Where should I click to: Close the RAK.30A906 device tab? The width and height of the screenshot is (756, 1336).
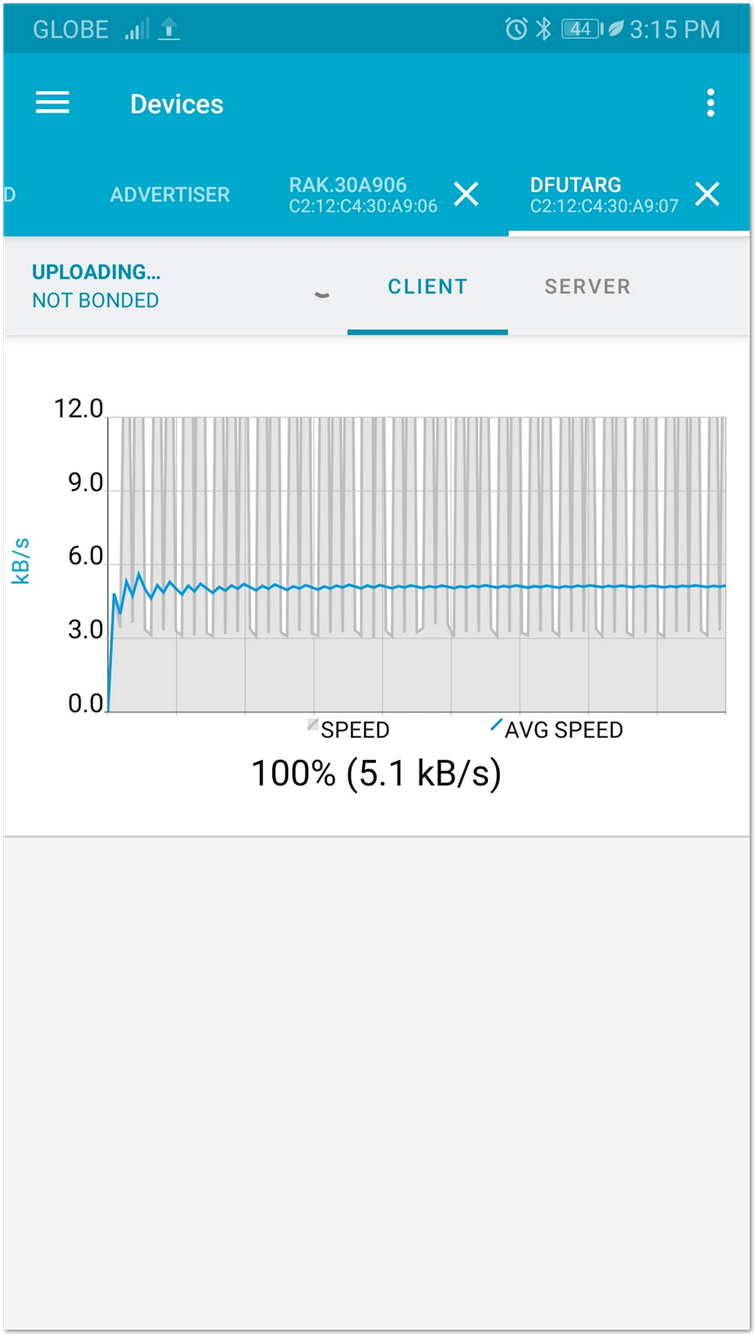click(x=466, y=195)
